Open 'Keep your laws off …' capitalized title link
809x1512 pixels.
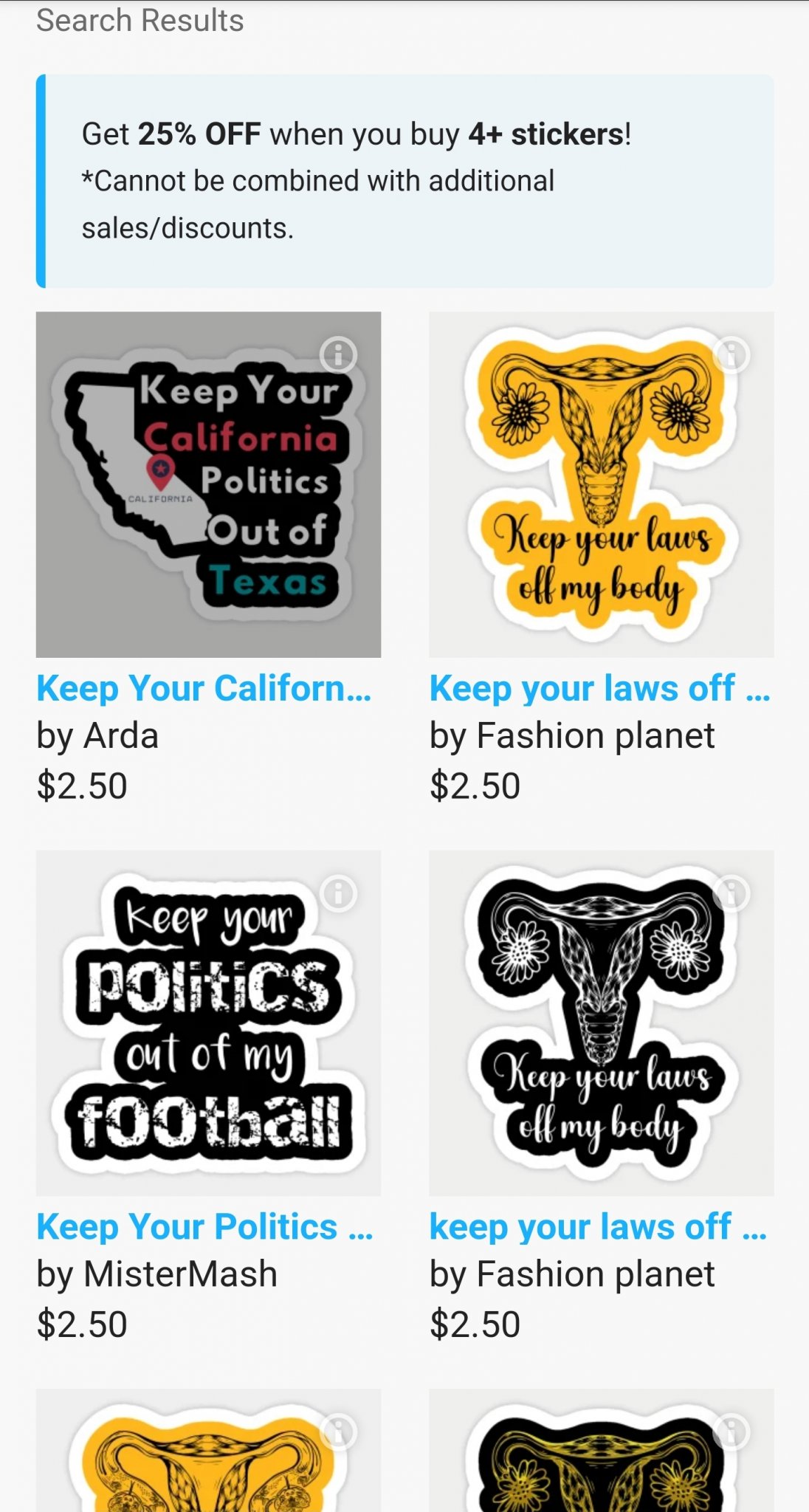click(x=599, y=688)
